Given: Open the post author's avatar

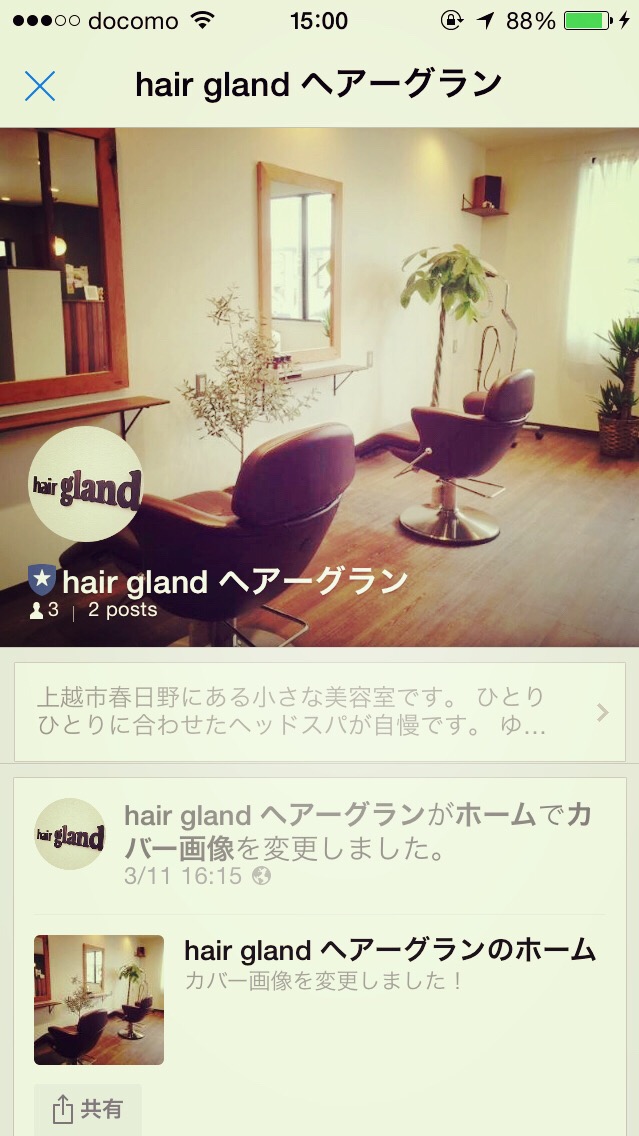Looking at the screenshot, I should (70, 834).
